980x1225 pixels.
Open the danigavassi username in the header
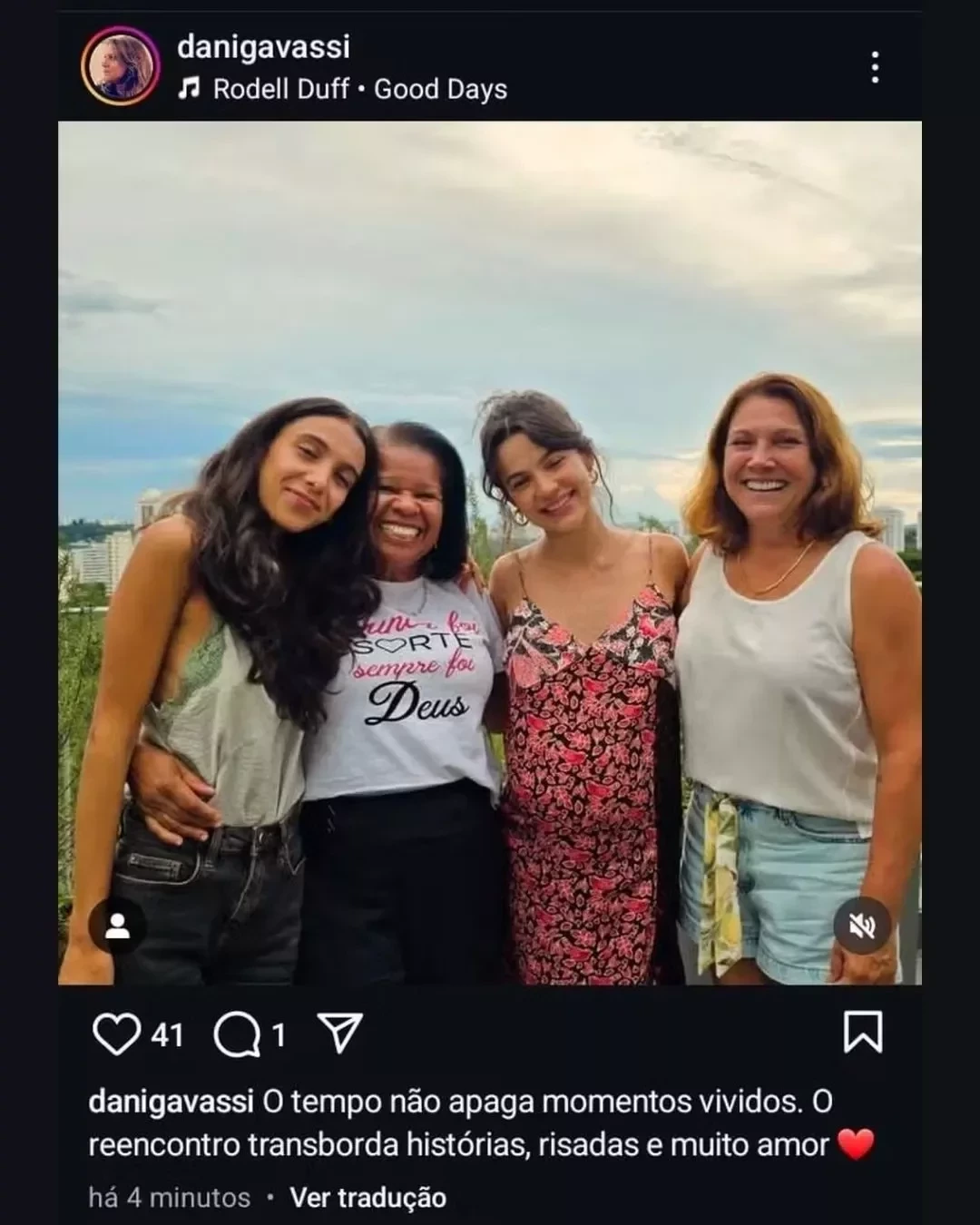tap(263, 47)
